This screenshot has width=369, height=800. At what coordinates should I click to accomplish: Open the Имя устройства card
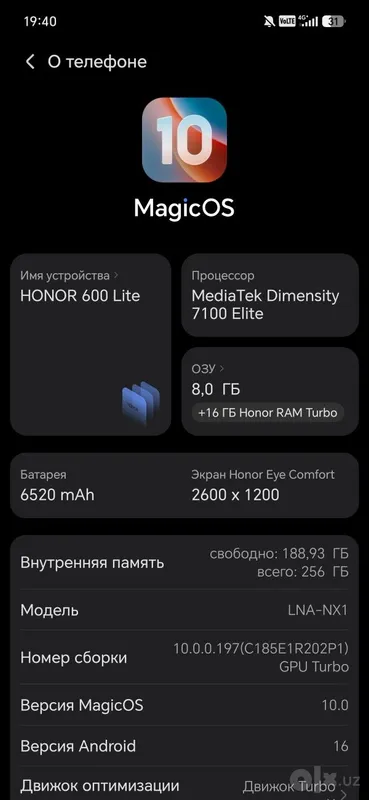click(x=91, y=344)
